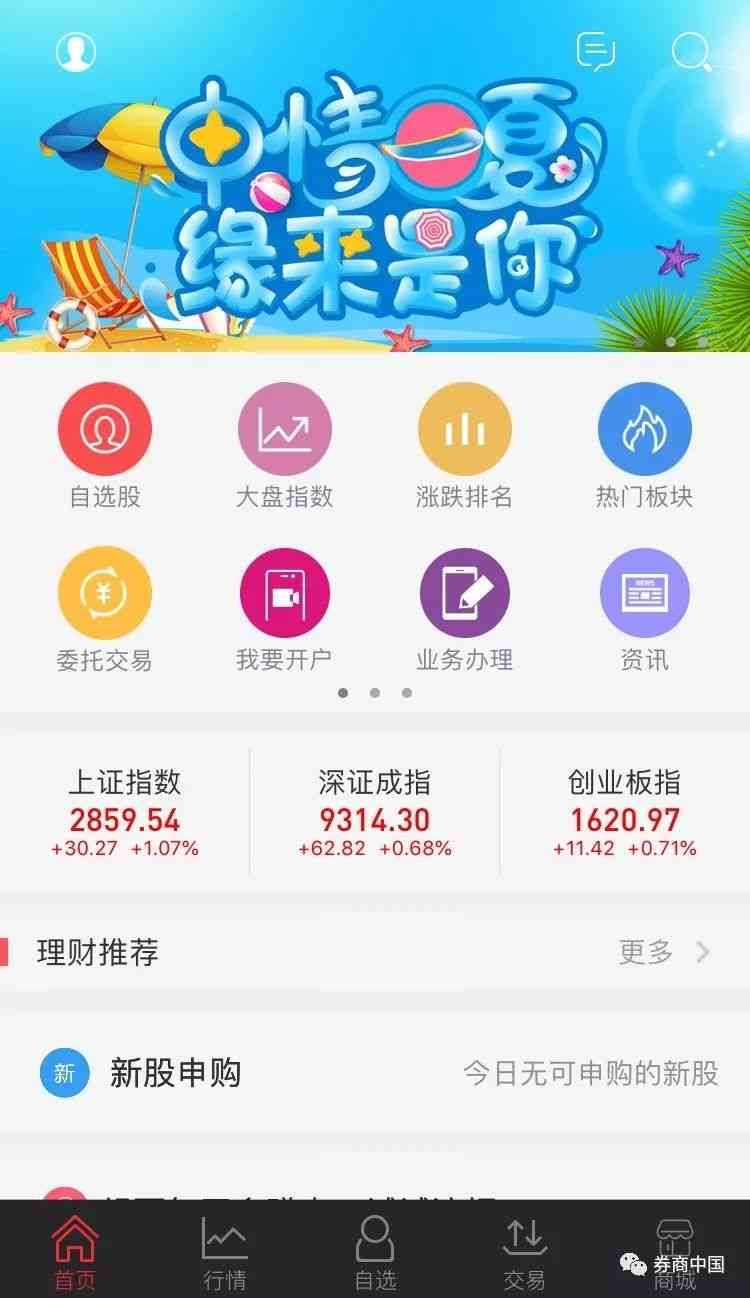Viewport: 750px width, 1298px height.
Task: Switch to the 自选 tab
Action: [375, 1252]
